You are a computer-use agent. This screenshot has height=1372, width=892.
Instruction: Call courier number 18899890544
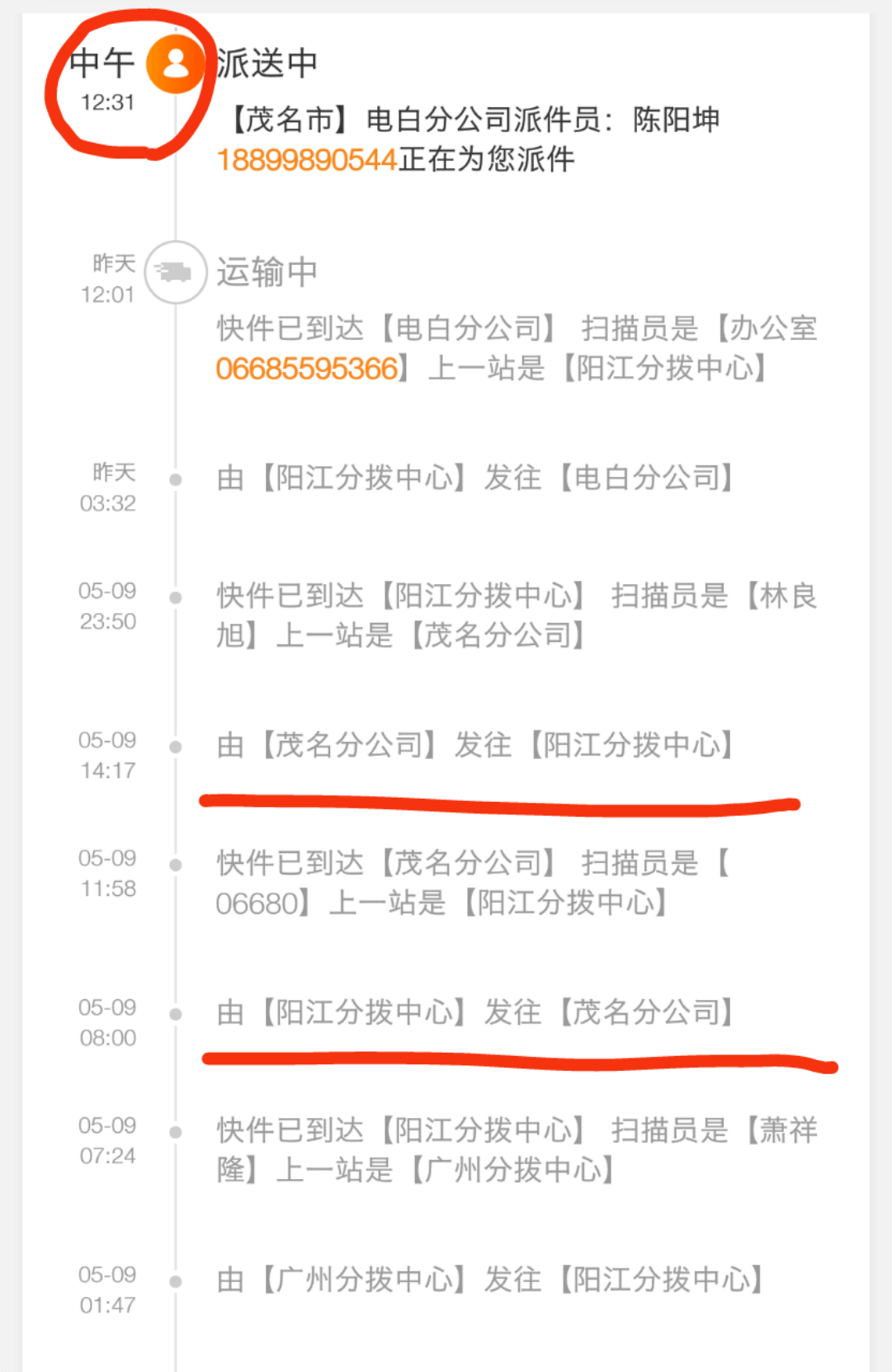click(305, 158)
